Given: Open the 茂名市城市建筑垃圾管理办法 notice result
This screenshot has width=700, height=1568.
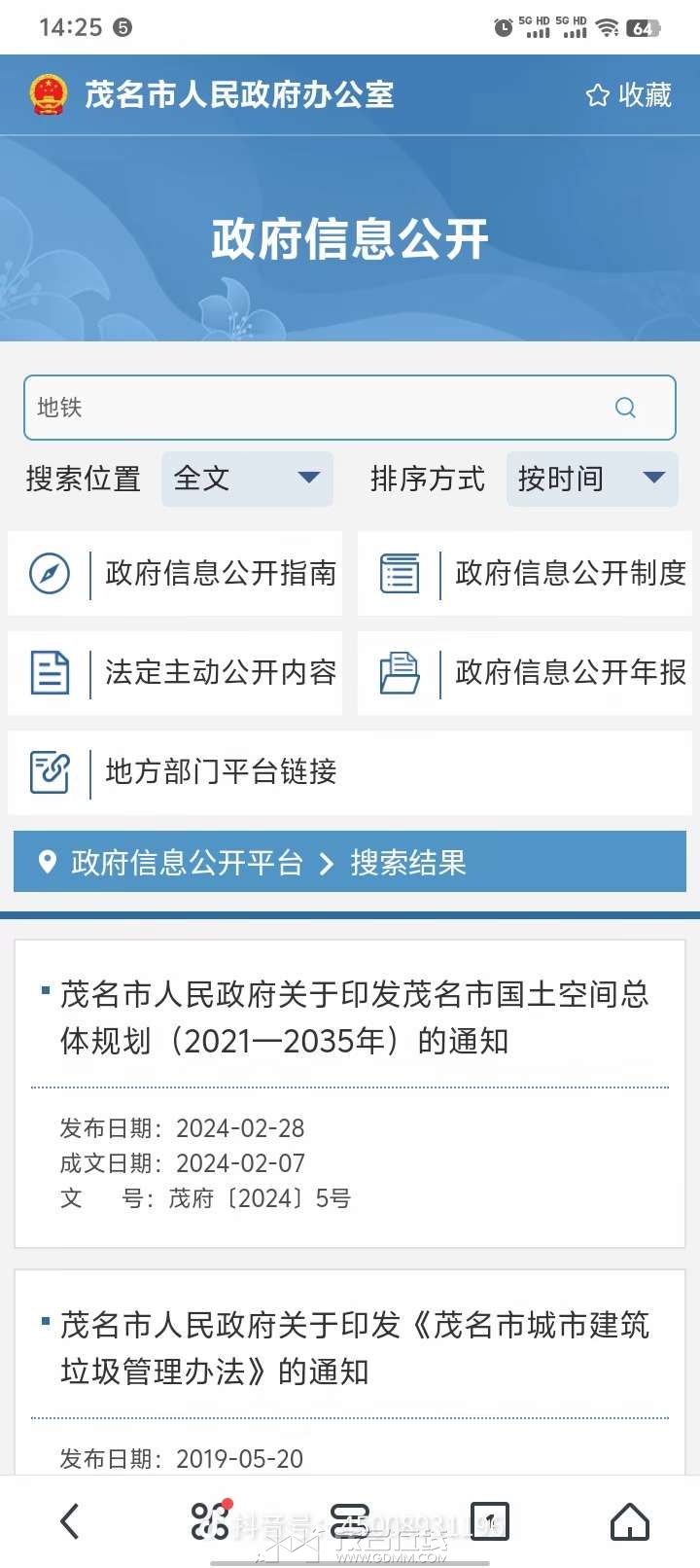Looking at the screenshot, I should tap(353, 1348).
